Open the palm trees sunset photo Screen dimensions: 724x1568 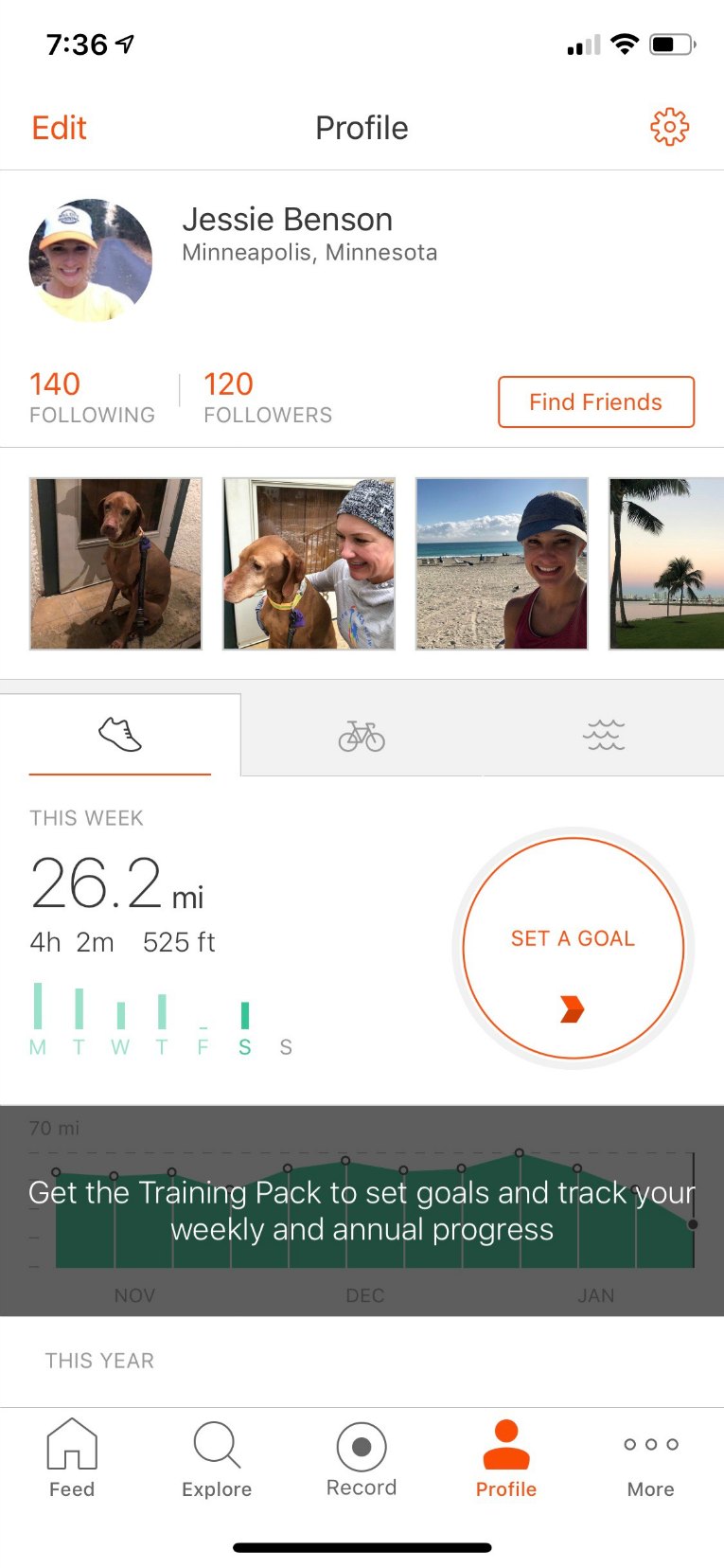click(666, 563)
